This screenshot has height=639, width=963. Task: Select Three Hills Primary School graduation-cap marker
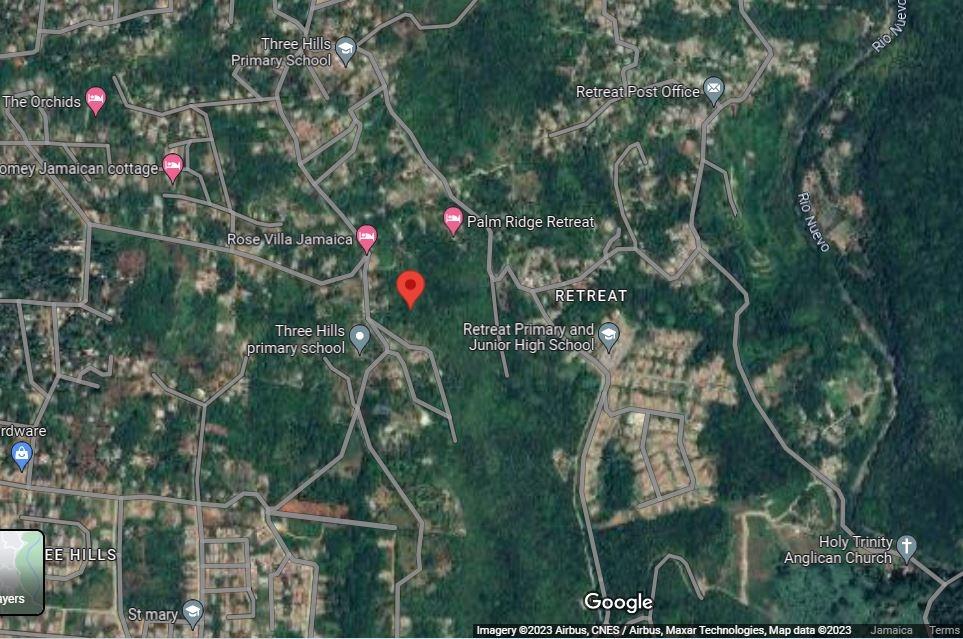(x=345, y=49)
